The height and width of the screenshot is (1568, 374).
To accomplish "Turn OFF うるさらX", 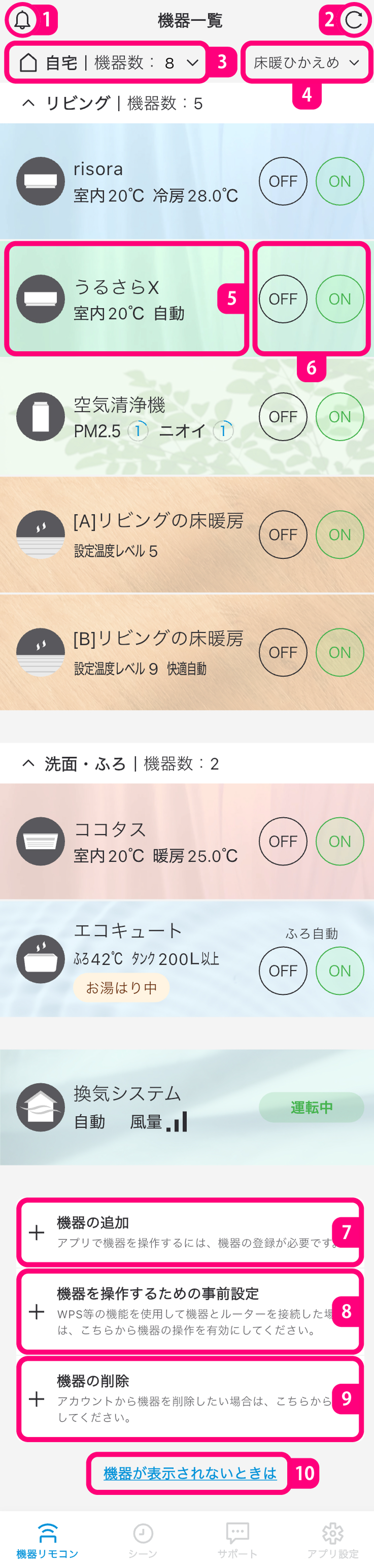I will coord(283,299).
